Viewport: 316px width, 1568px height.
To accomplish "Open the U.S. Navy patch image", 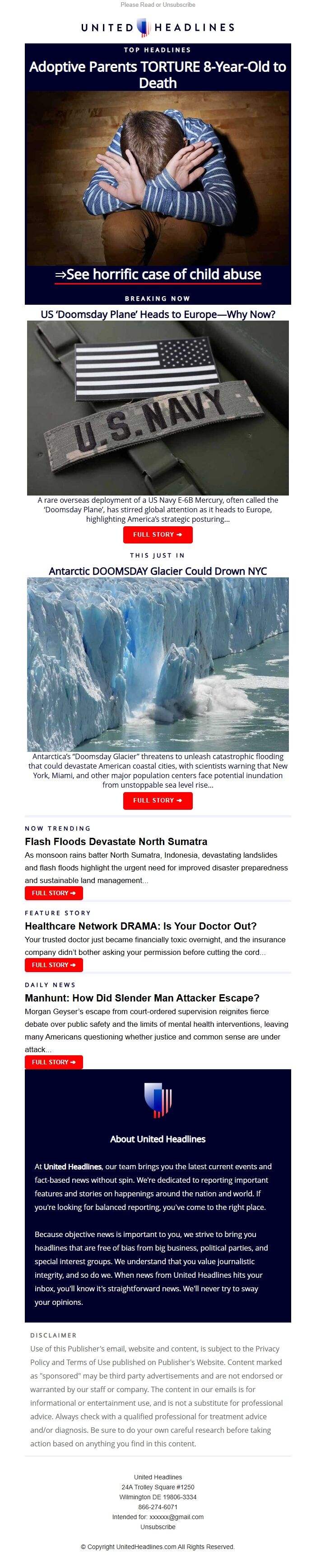I will coord(158,408).
